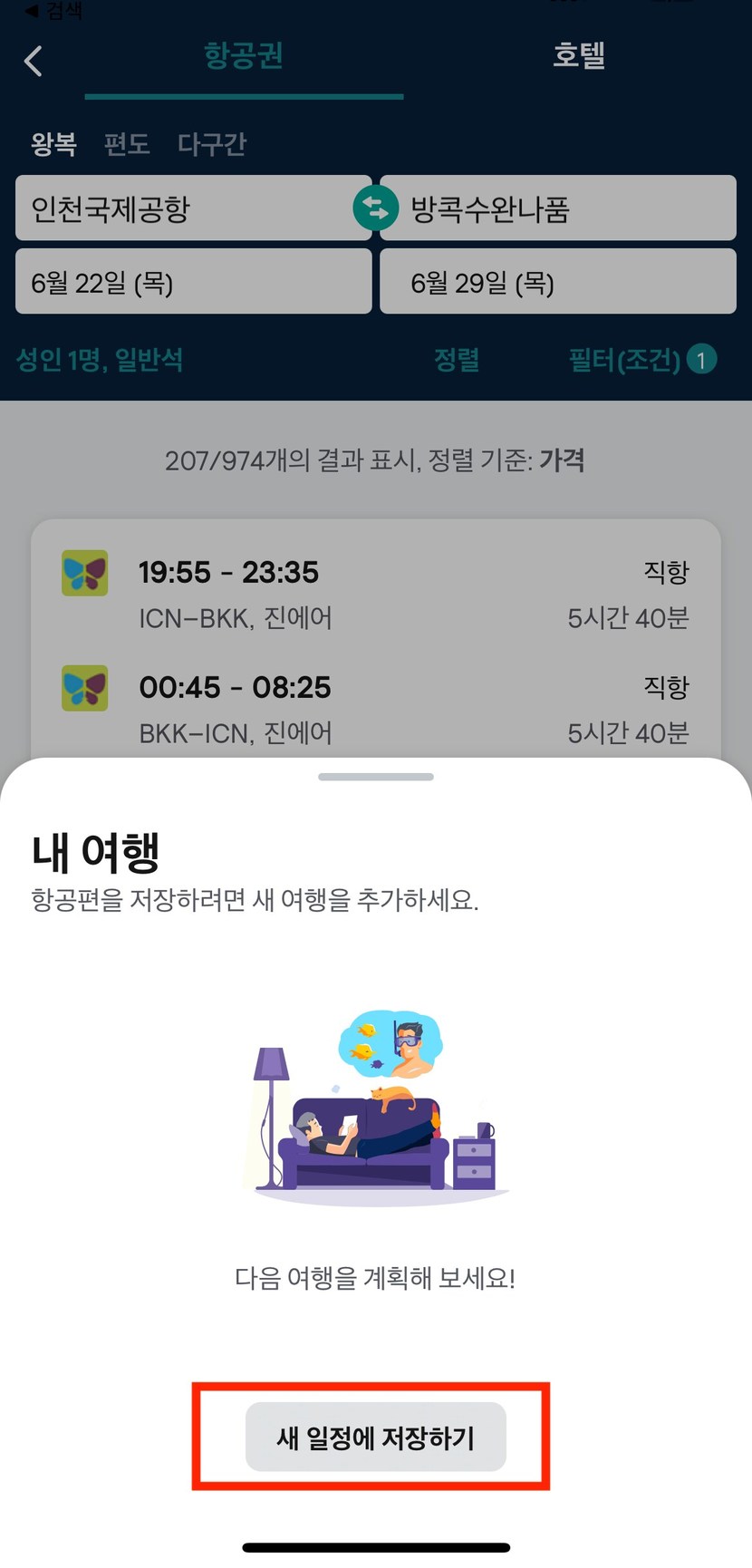Choose 다구간 trip type

tap(211, 144)
